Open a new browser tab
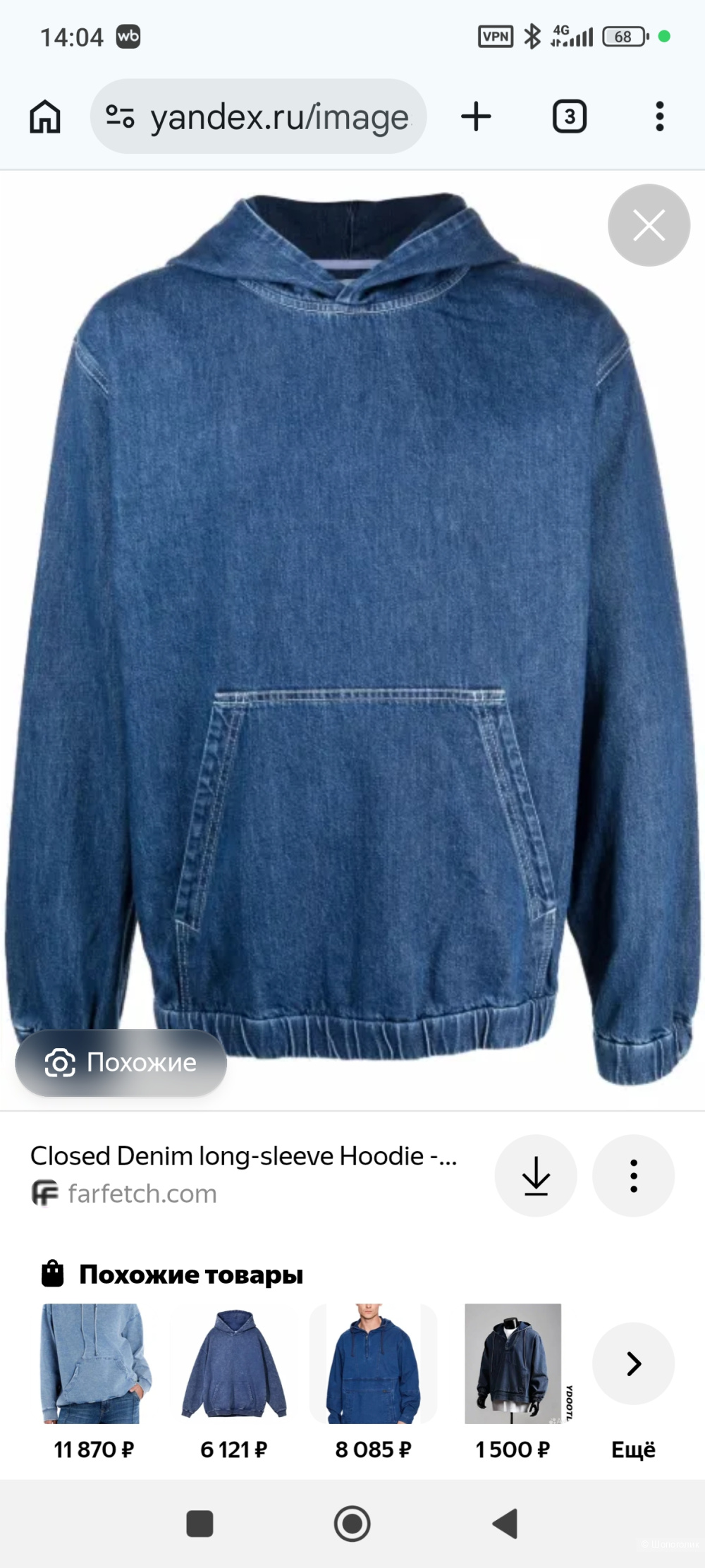The height and width of the screenshot is (1568, 705). pyautogui.click(x=476, y=116)
